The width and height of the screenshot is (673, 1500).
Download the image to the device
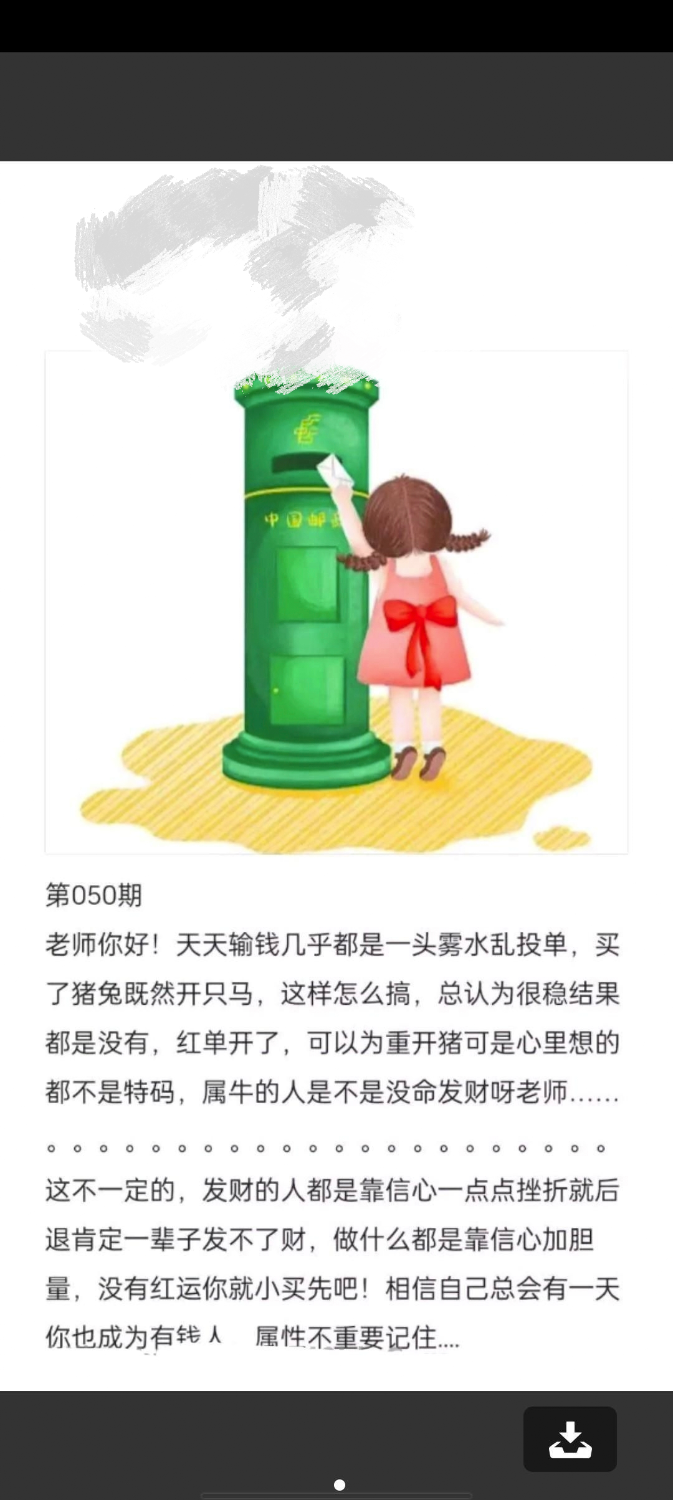tap(570, 1439)
